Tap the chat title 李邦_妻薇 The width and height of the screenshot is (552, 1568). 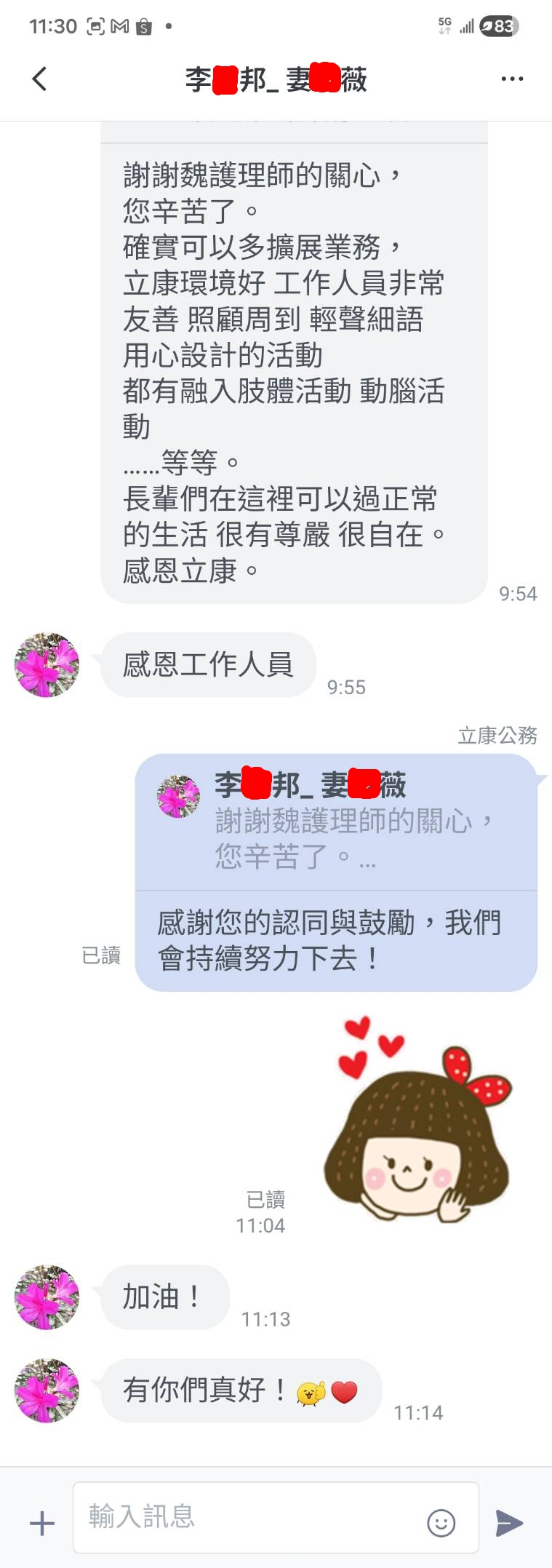point(276,80)
